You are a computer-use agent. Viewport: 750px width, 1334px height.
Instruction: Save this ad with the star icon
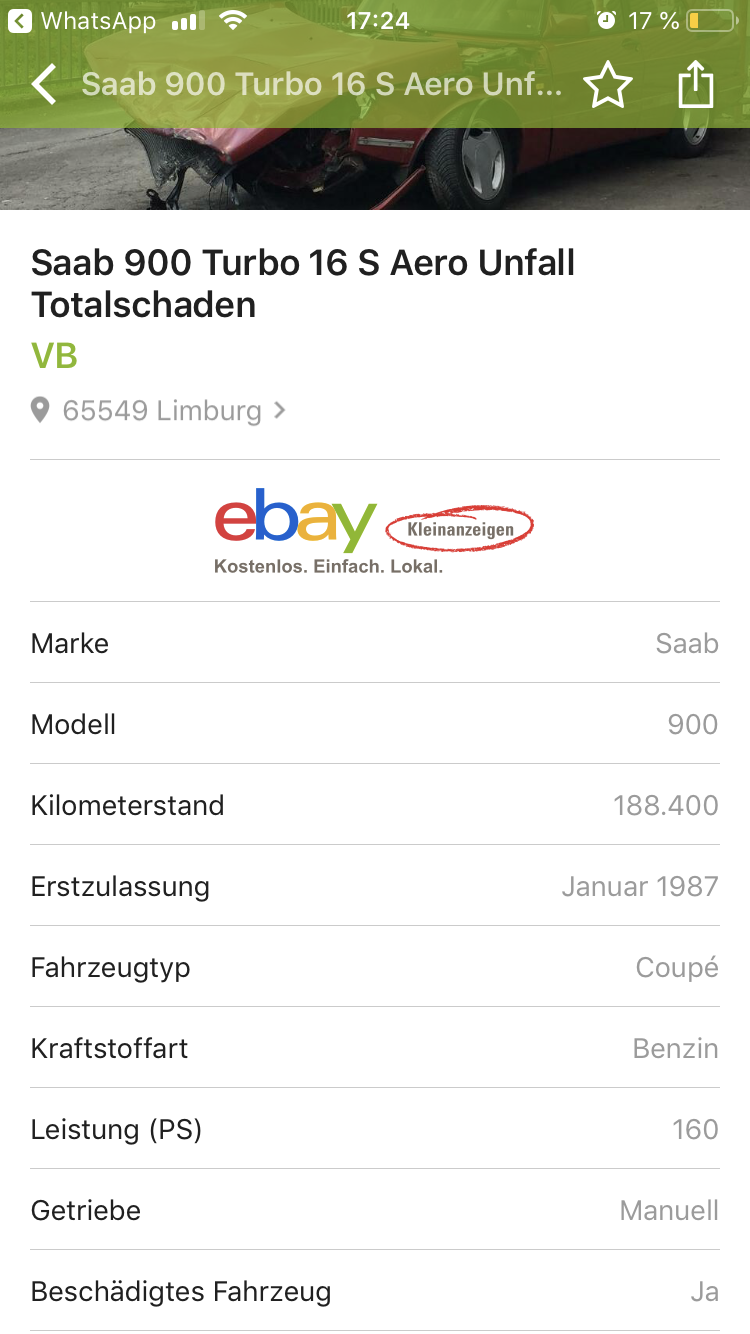coord(608,85)
